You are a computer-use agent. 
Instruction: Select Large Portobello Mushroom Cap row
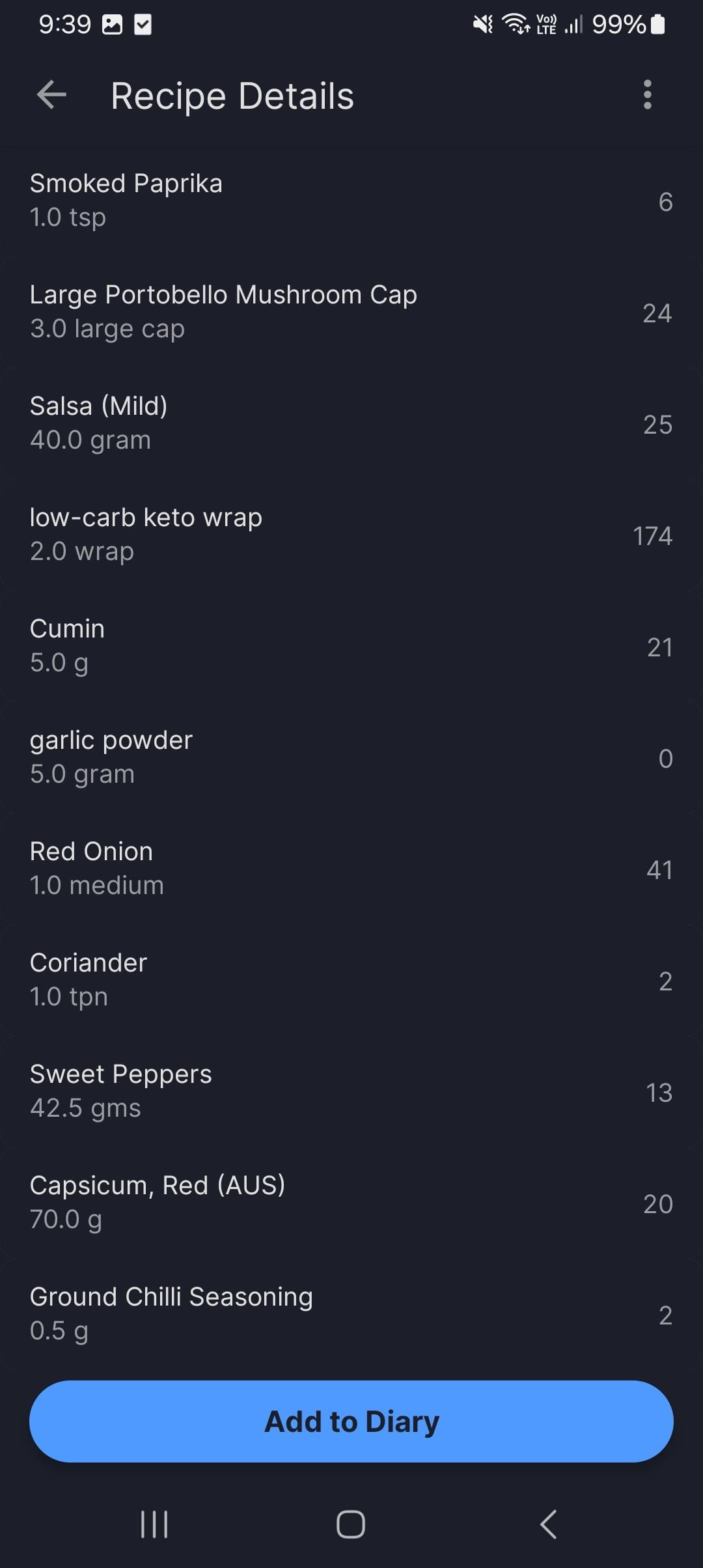coord(351,312)
